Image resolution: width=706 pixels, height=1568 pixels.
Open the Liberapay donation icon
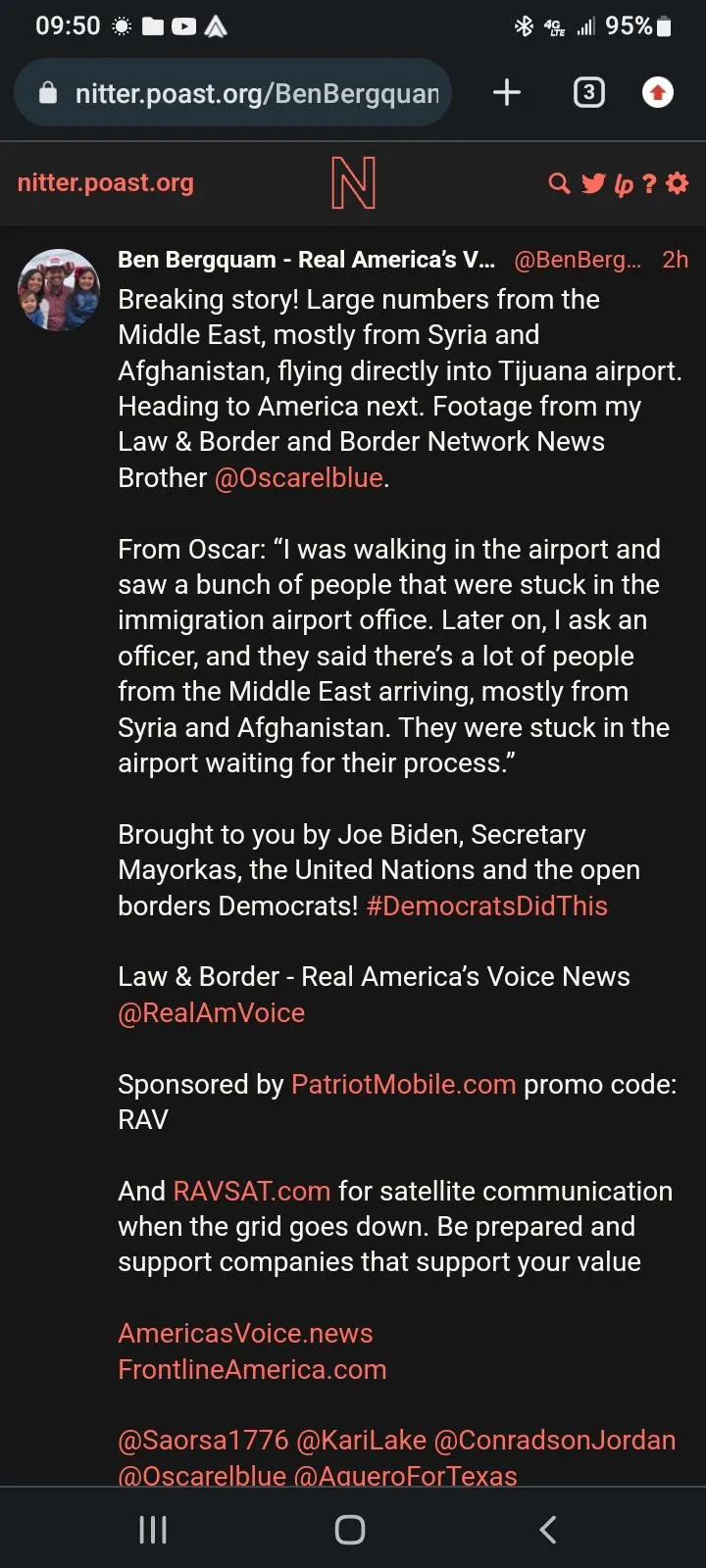click(x=624, y=184)
